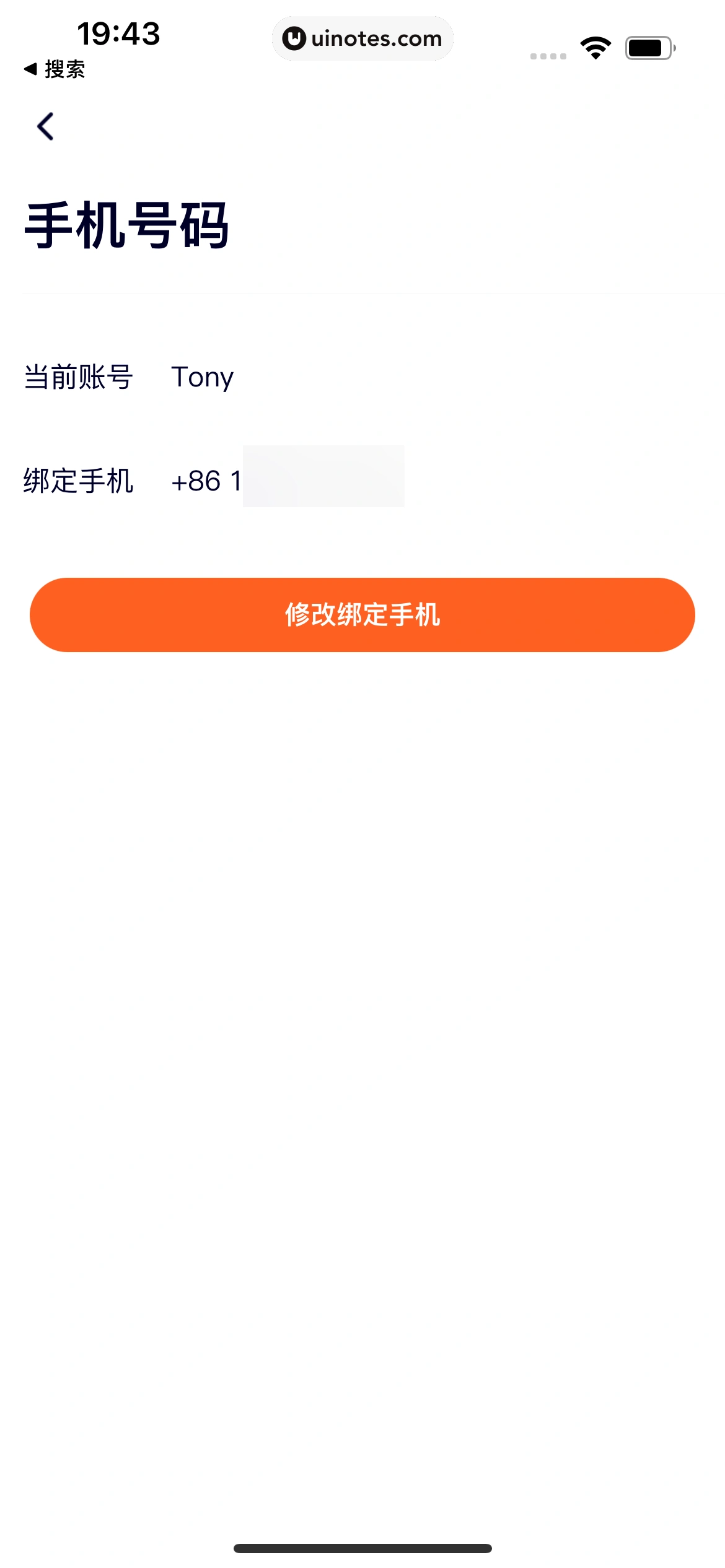Select the Tony account value
Image resolution: width=725 pixels, height=1568 pixels.
pyautogui.click(x=201, y=377)
